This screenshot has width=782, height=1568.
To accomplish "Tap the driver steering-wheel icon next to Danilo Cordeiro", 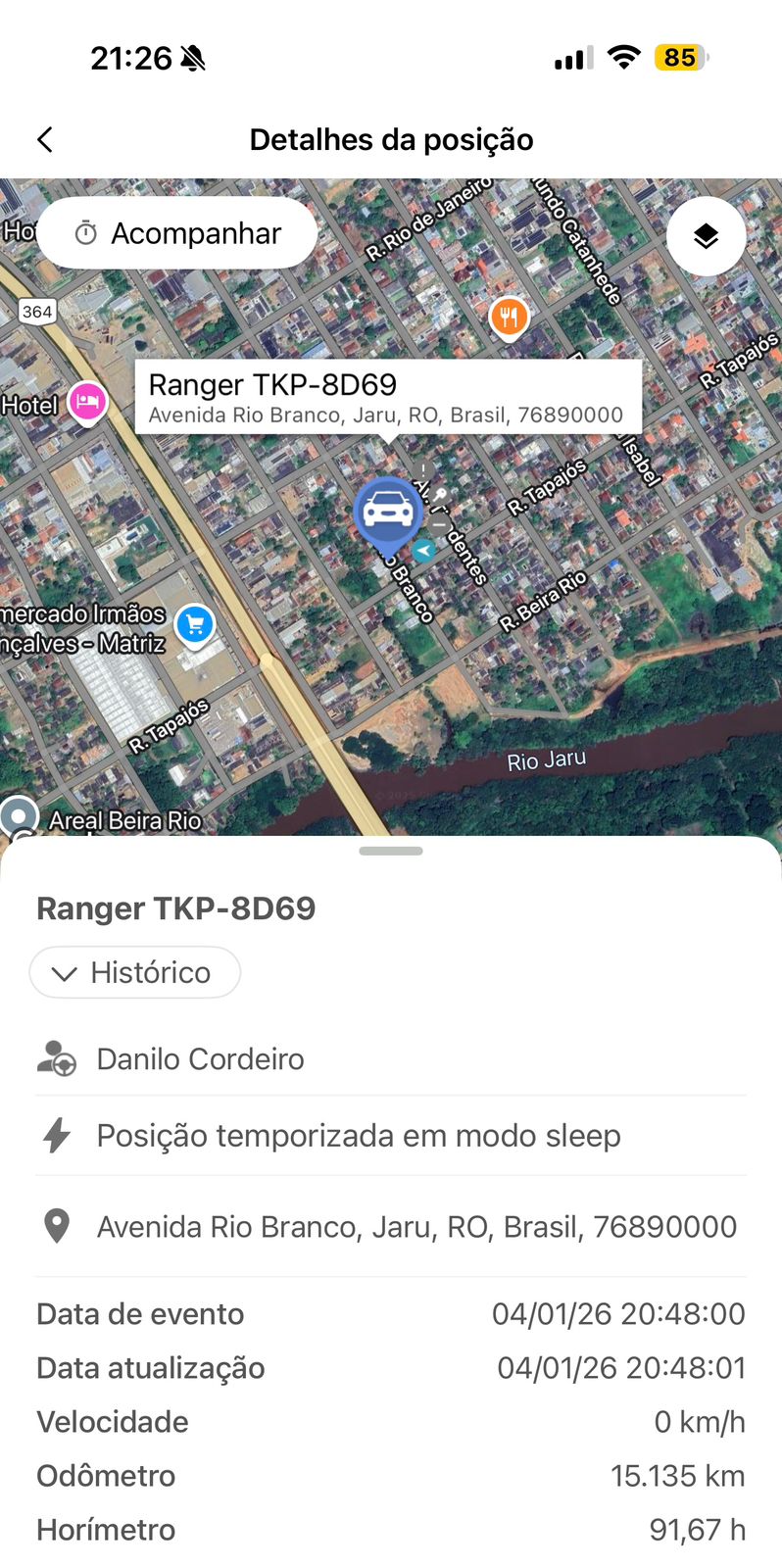I will [x=56, y=1058].
